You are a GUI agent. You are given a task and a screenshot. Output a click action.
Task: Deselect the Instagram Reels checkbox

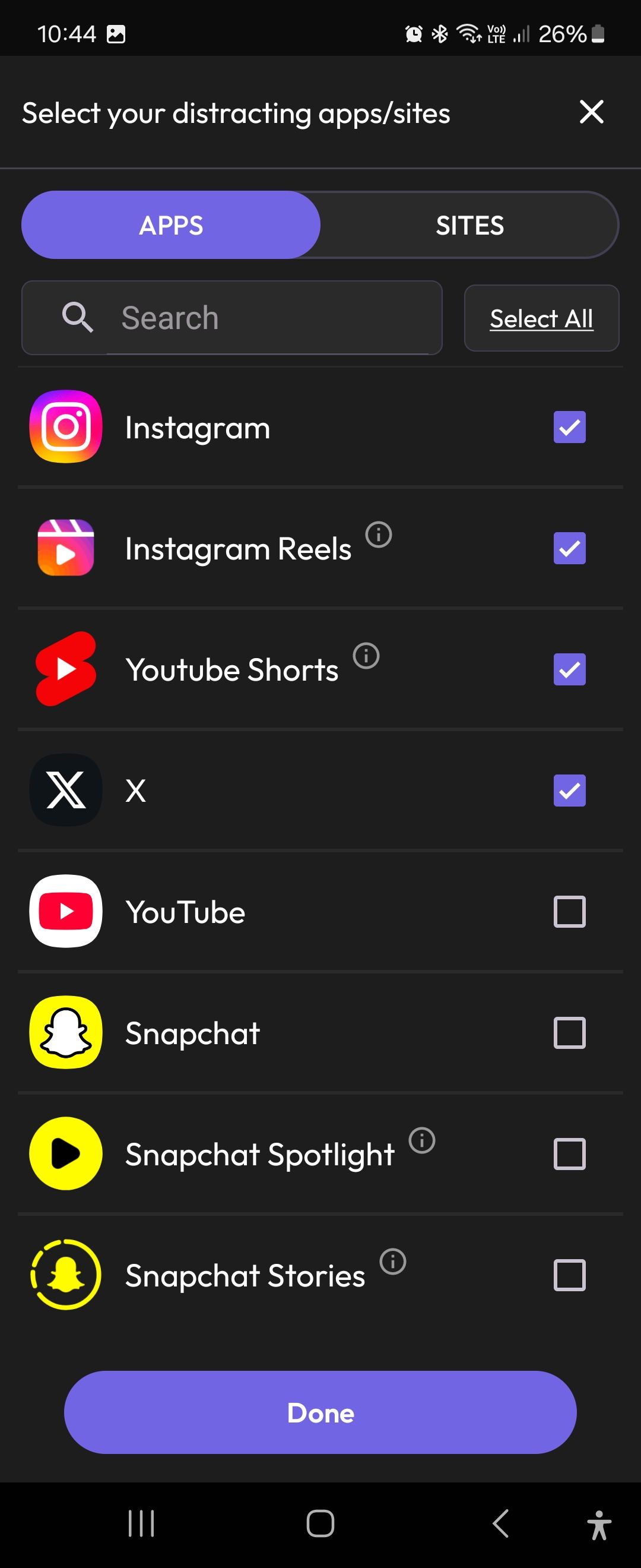[x=569, y=548]
